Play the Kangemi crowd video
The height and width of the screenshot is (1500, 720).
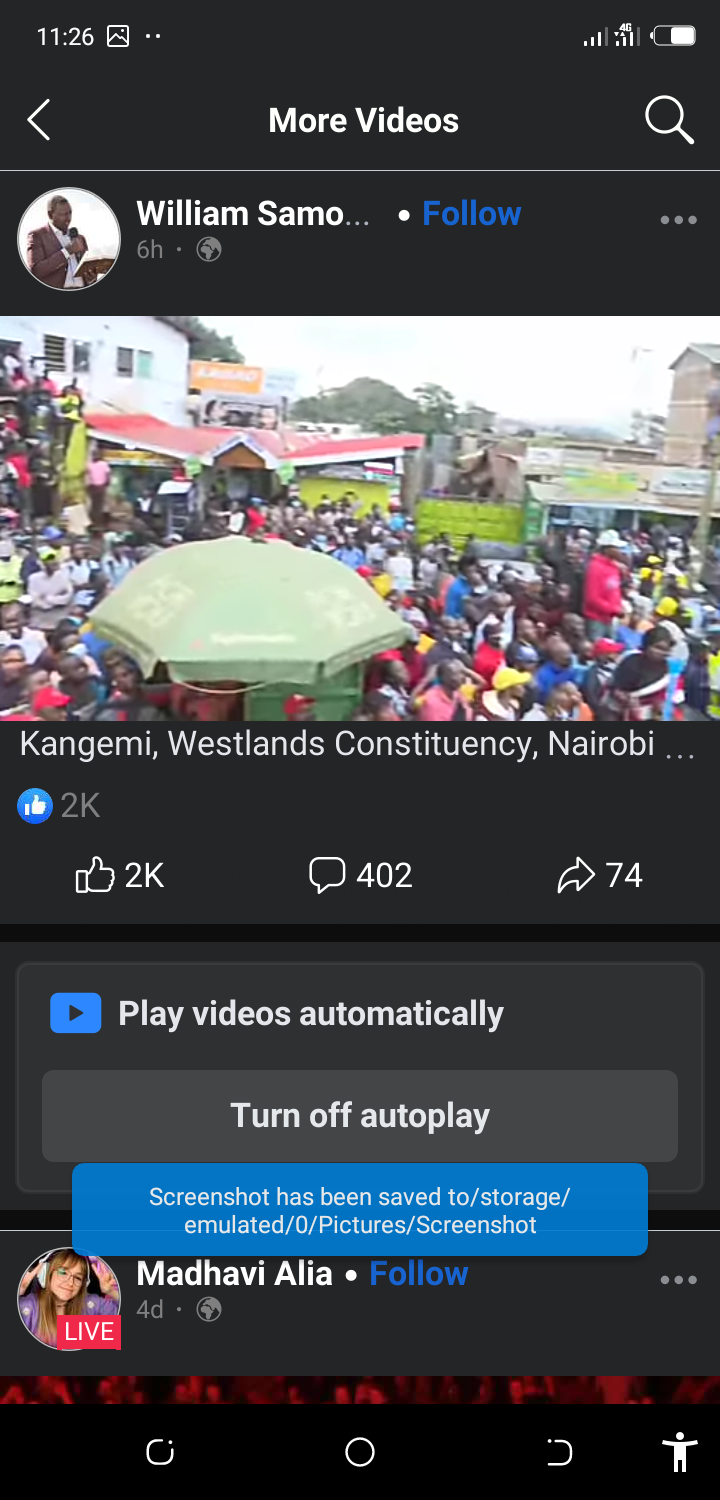(360, 518)
